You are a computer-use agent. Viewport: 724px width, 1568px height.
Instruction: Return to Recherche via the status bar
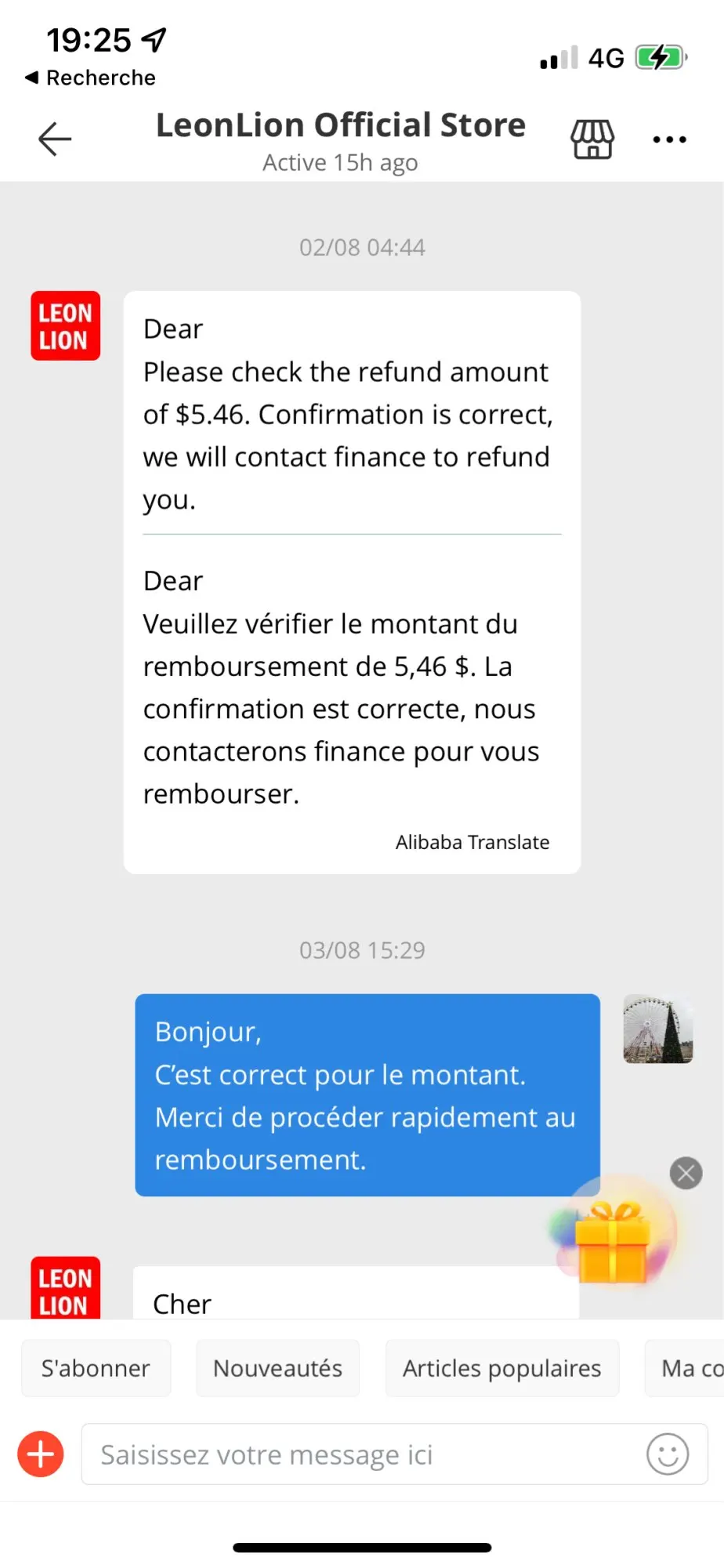tap(91, 78)
